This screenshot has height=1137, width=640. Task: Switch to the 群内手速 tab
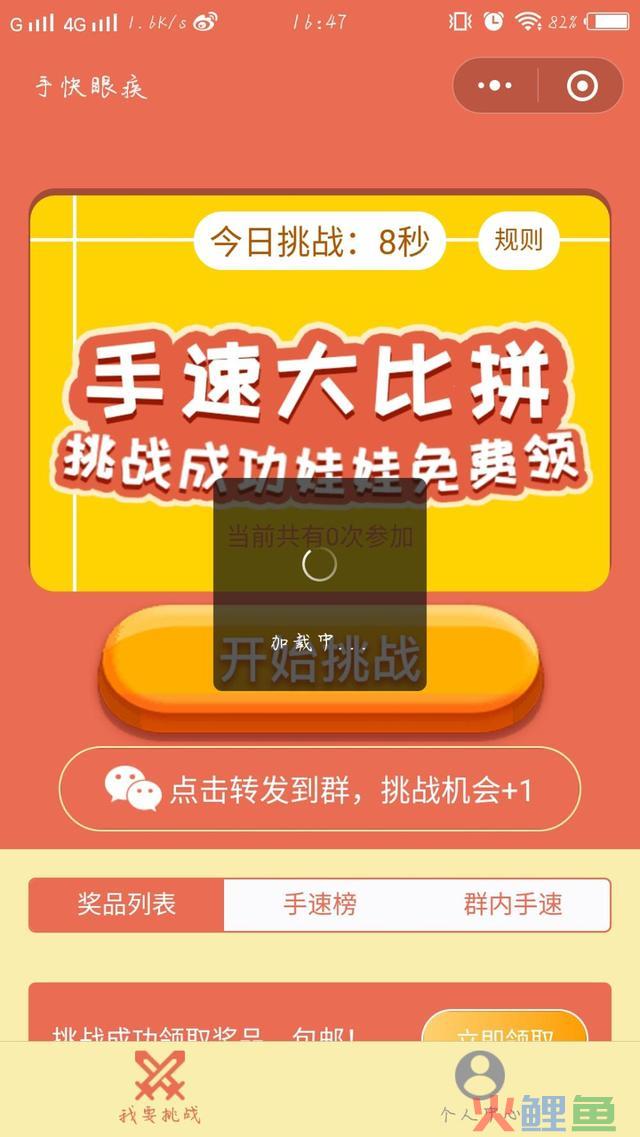[x=513, y=905]
